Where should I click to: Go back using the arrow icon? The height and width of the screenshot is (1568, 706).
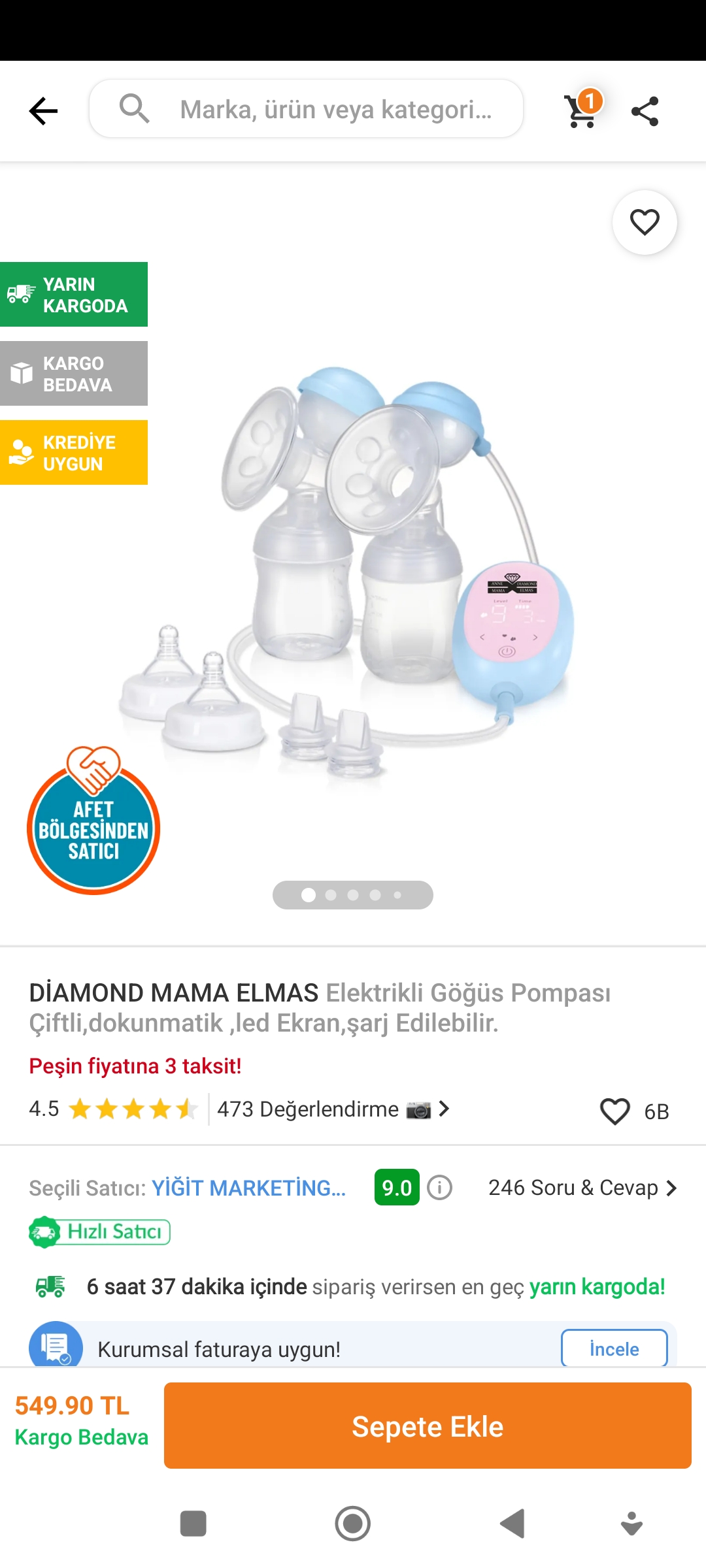pyautogui.click(x=44, y=111)
